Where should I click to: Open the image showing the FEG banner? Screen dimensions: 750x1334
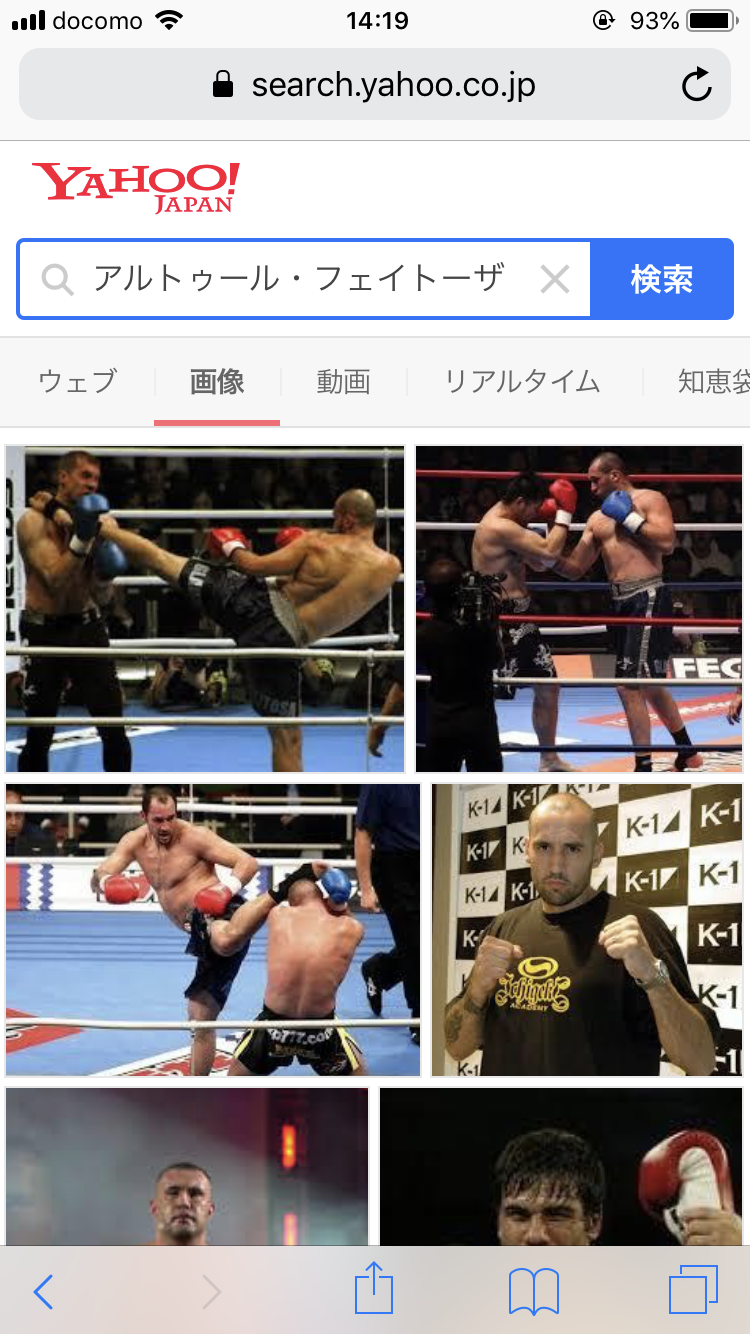[x=579, y=609]
